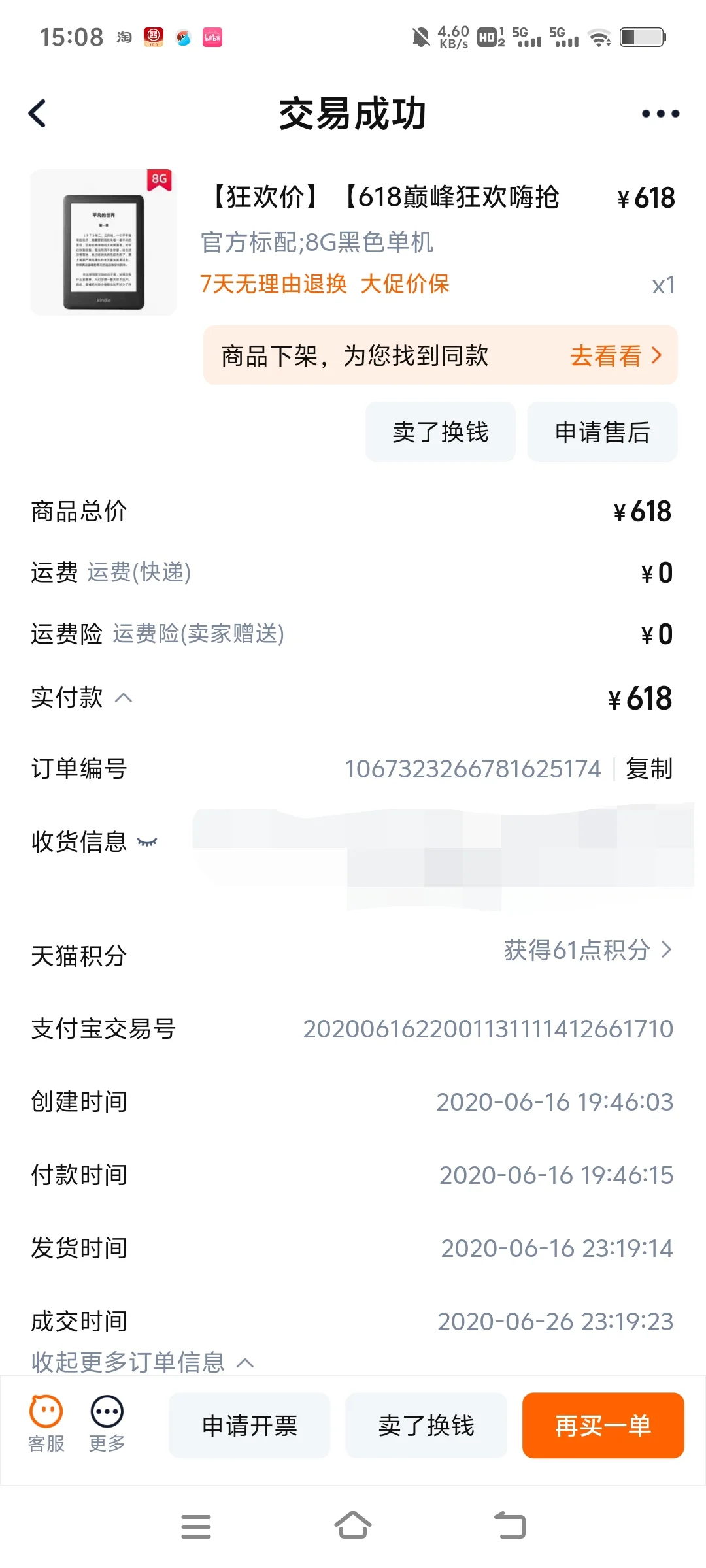The image size is (706, 1568).
Task: Tap 卖了换钱 beside 申请售后
Action: pyautogui.click(x=441, y=432)
